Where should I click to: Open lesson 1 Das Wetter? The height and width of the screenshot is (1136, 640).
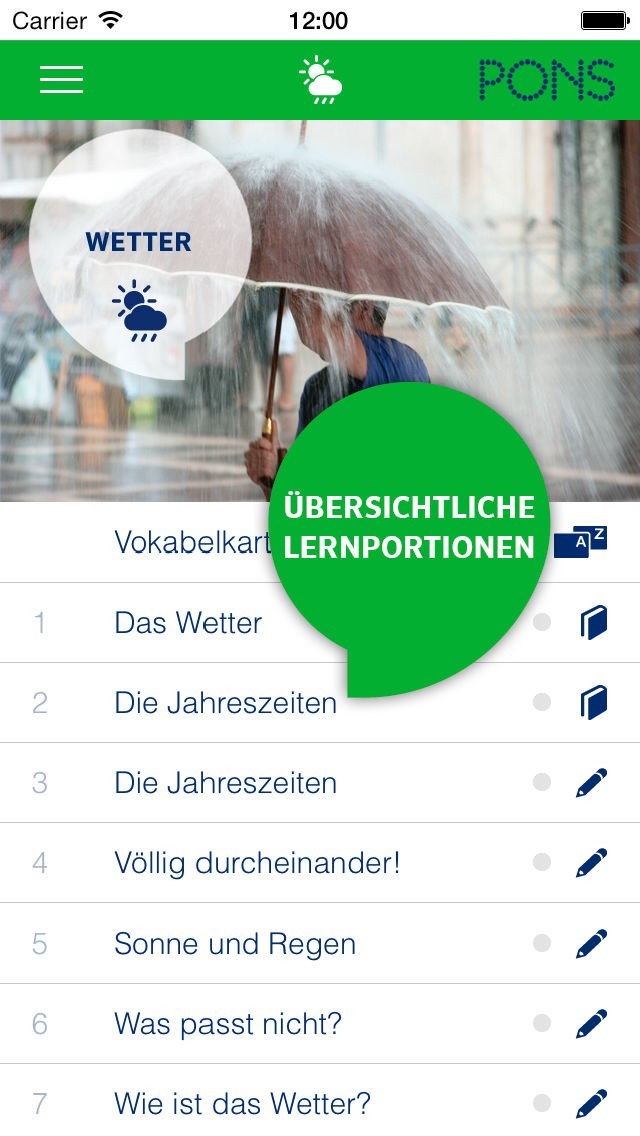point(188,623)
